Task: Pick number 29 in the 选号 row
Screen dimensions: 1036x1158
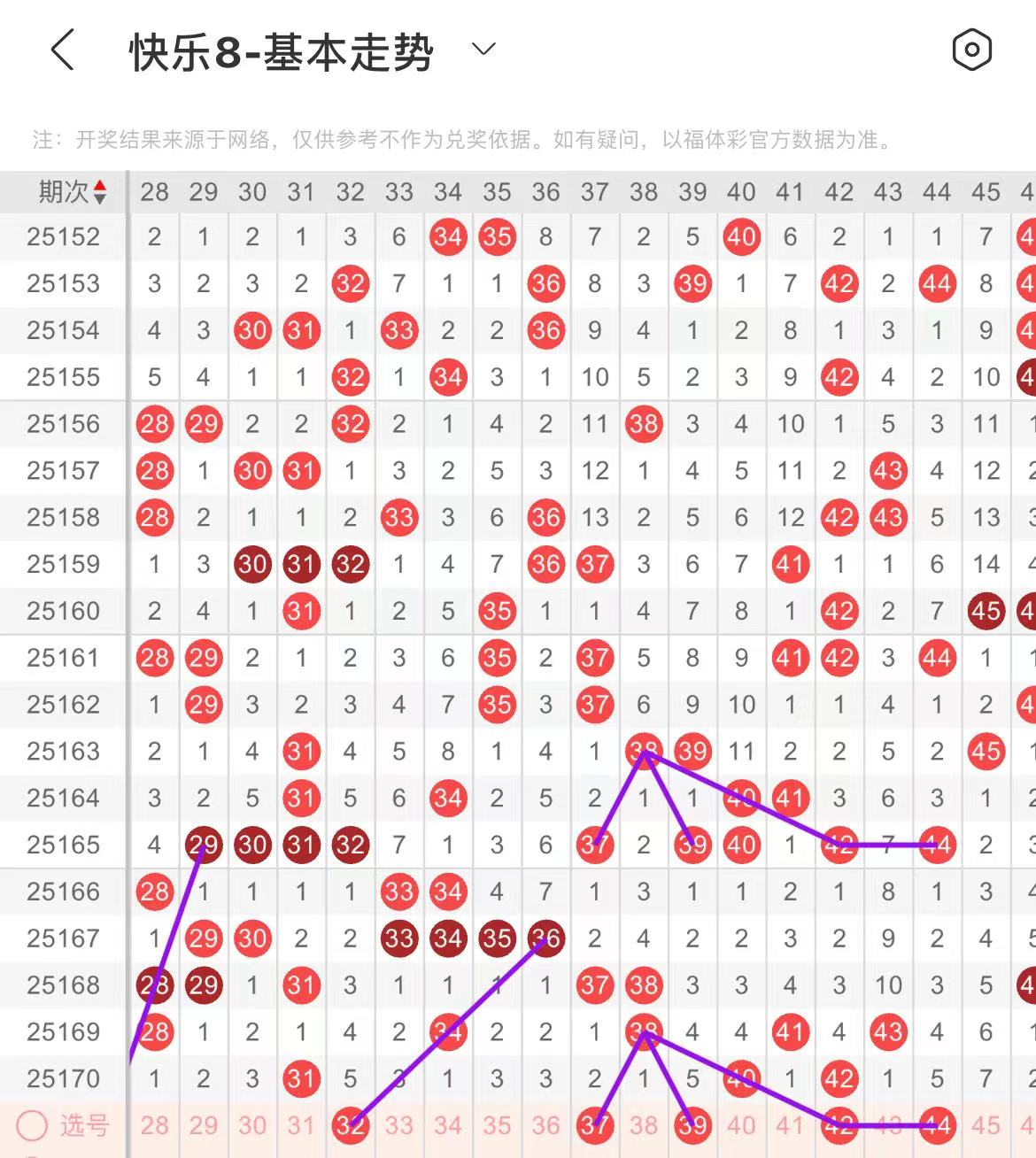Action: pos(204,1125)
